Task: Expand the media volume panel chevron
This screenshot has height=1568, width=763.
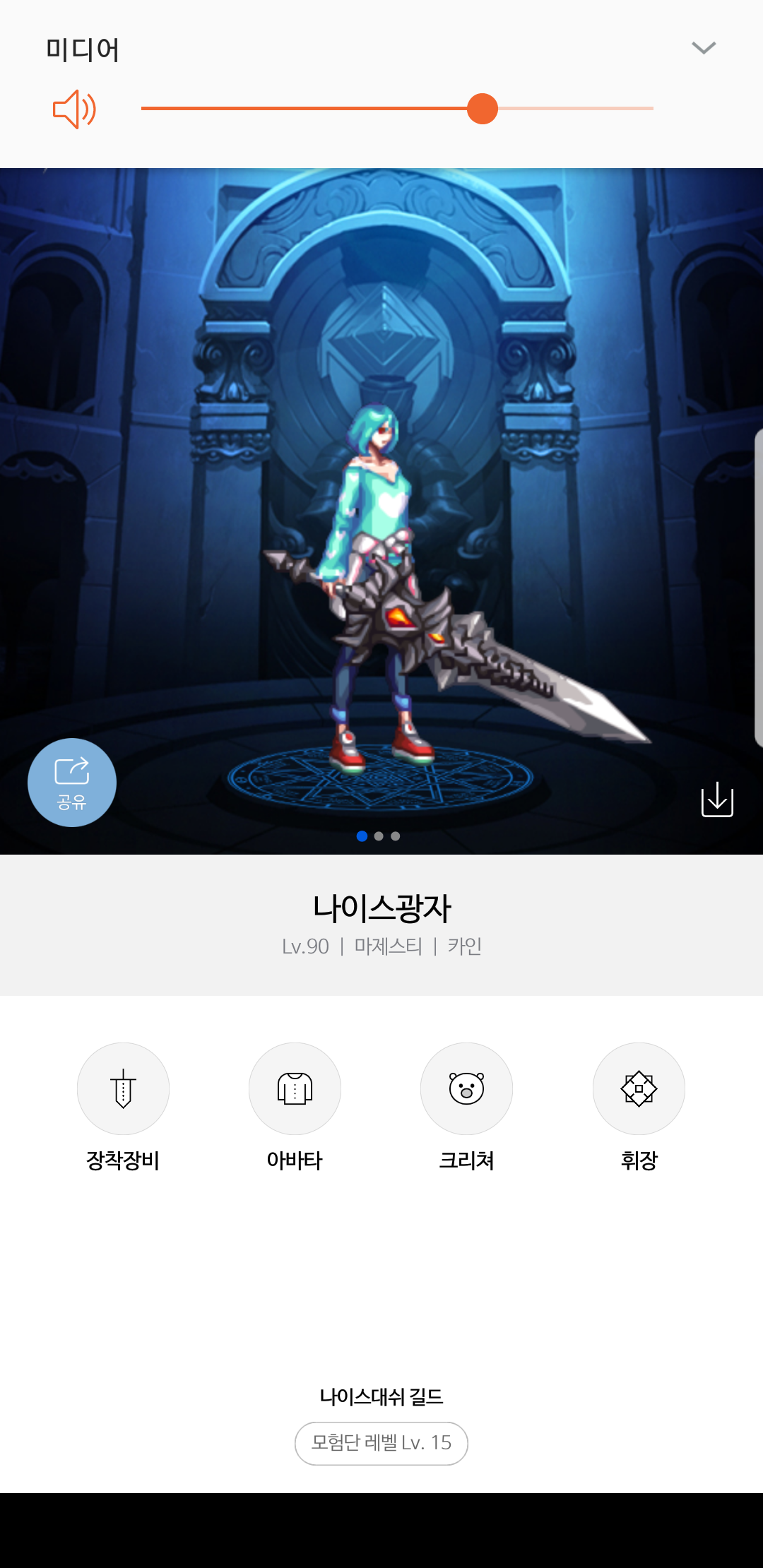Action: (x=704, y=48)
